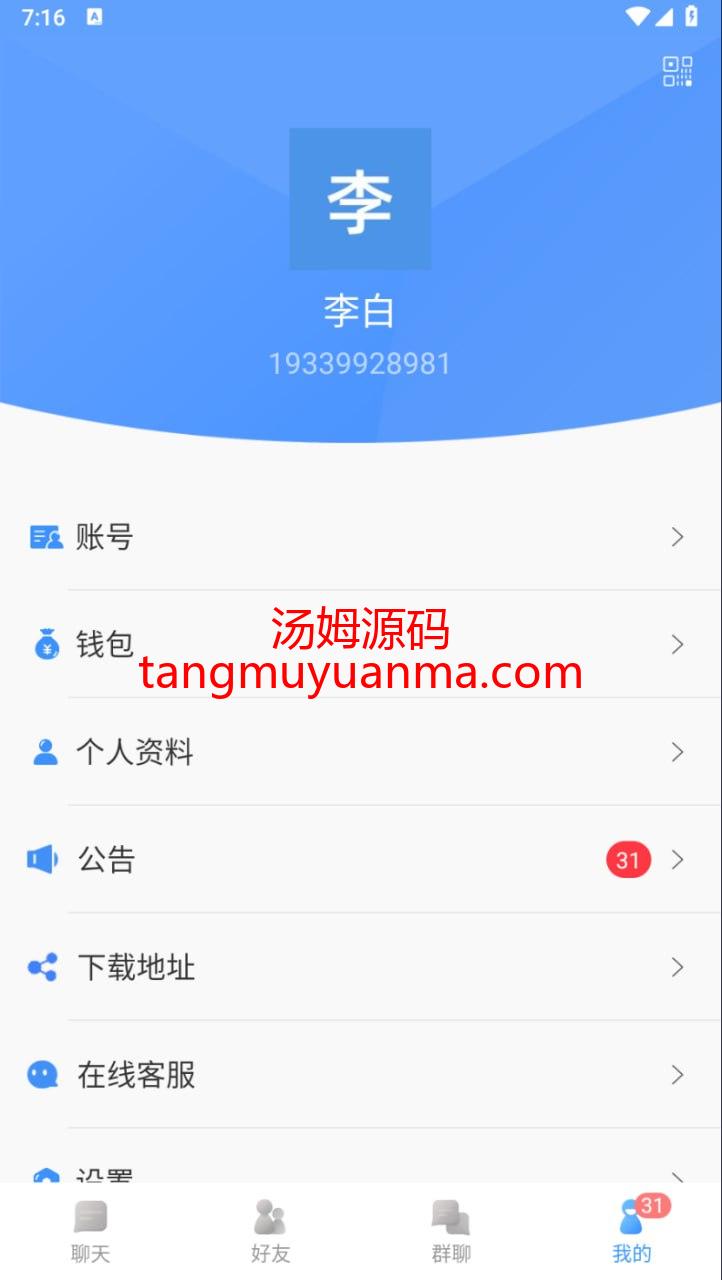
Task: Click the 好友 friends icon in bottom bar
Action: click(271, 1215)
